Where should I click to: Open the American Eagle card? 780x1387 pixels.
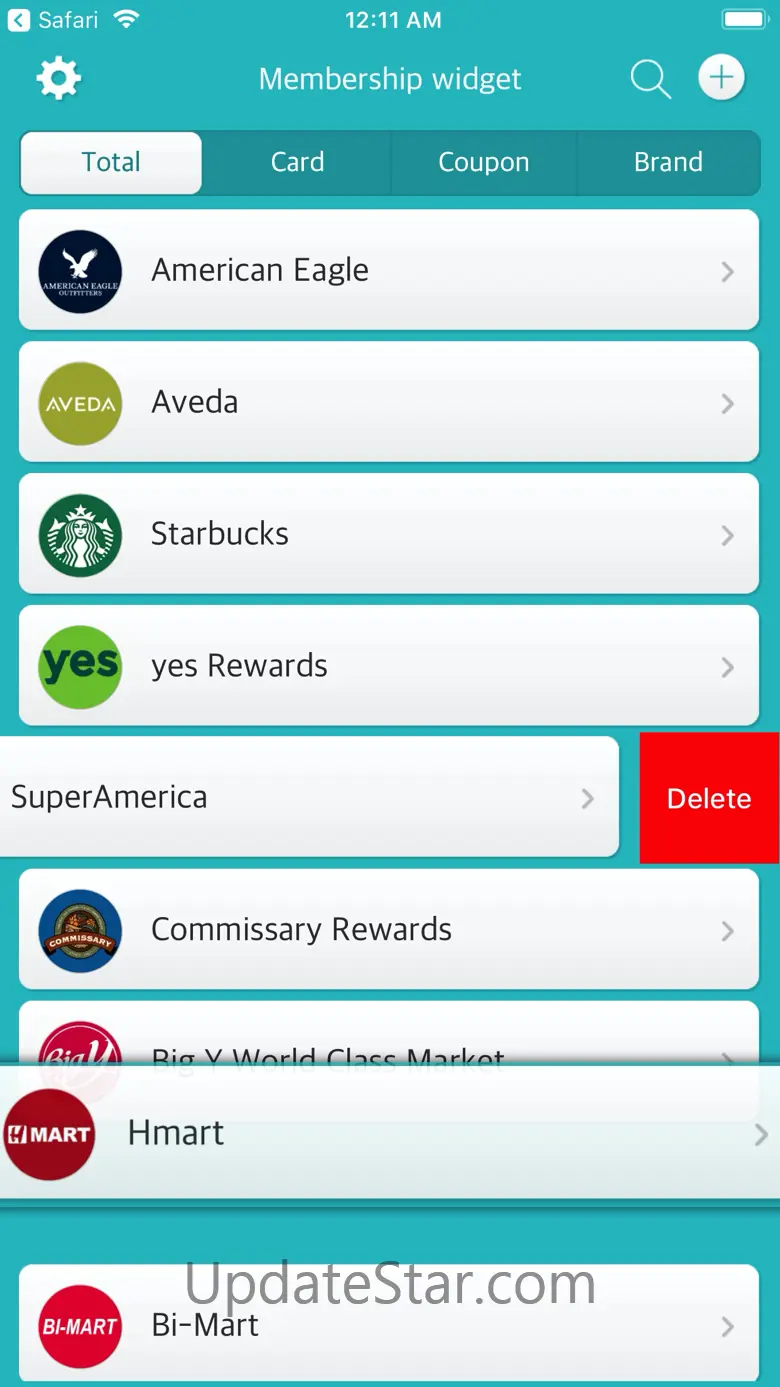pos(389,270)
